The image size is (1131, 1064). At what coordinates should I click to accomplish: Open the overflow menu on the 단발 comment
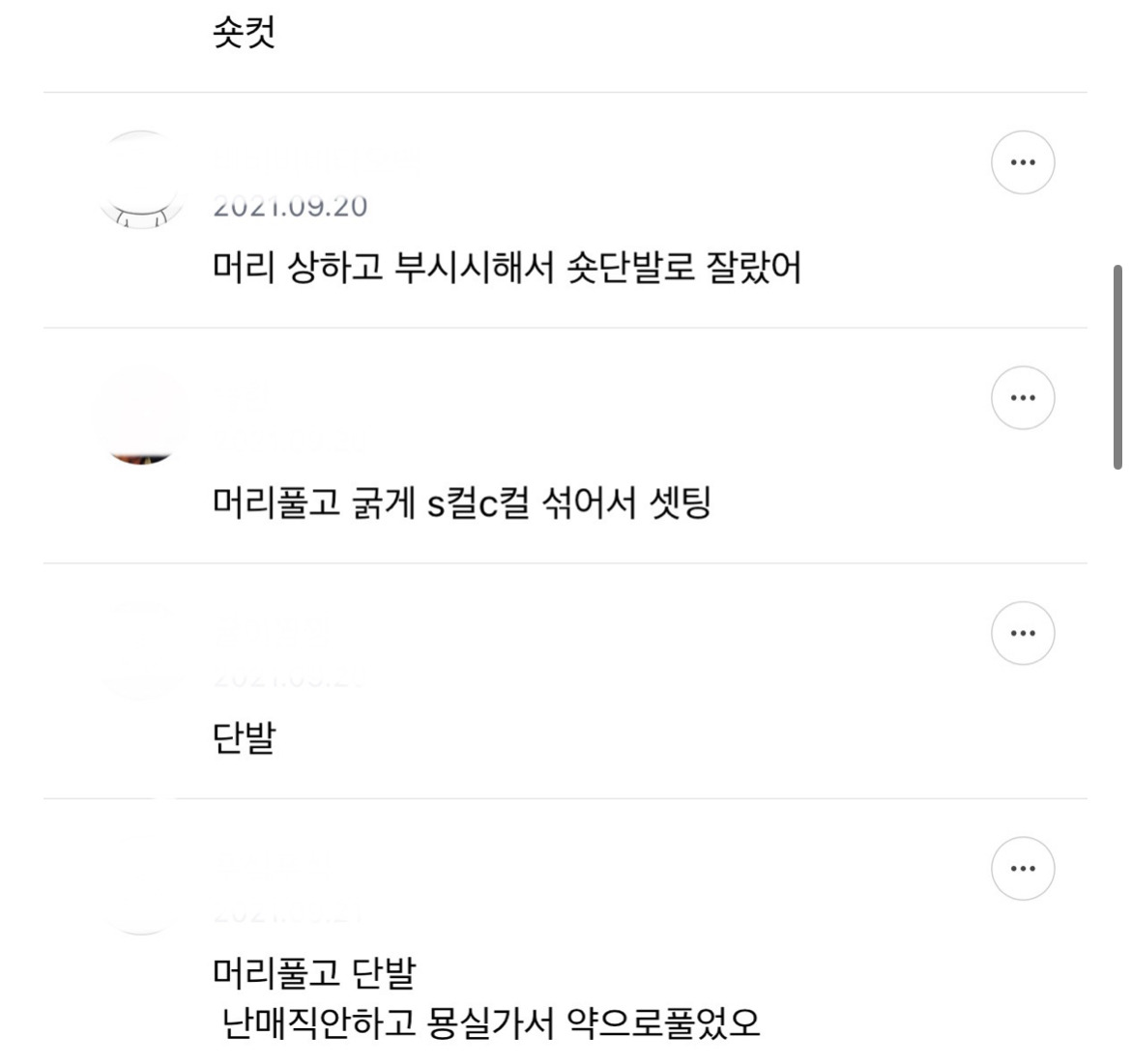[1022, 633]
